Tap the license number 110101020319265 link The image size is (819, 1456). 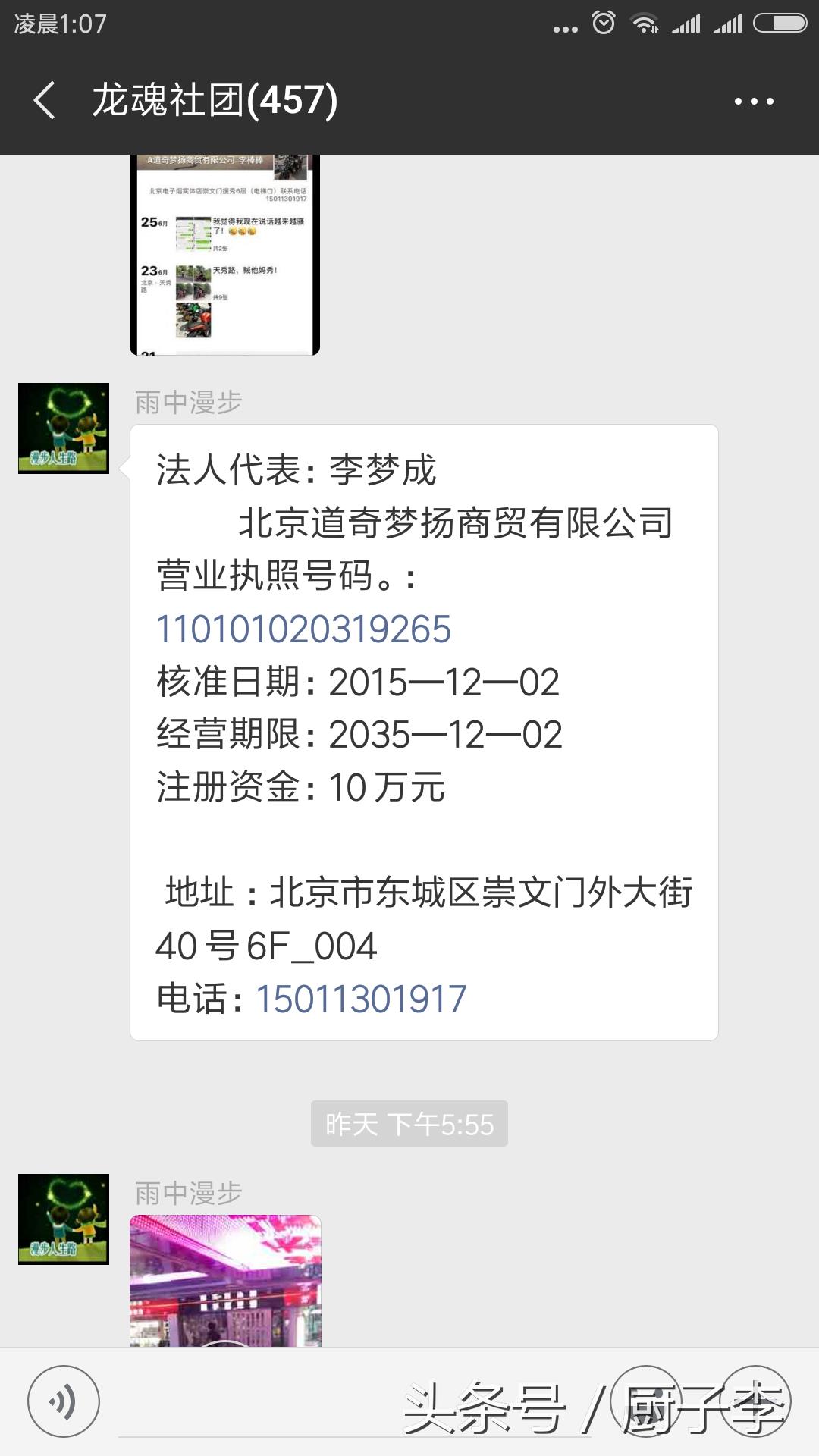point(303,629)
